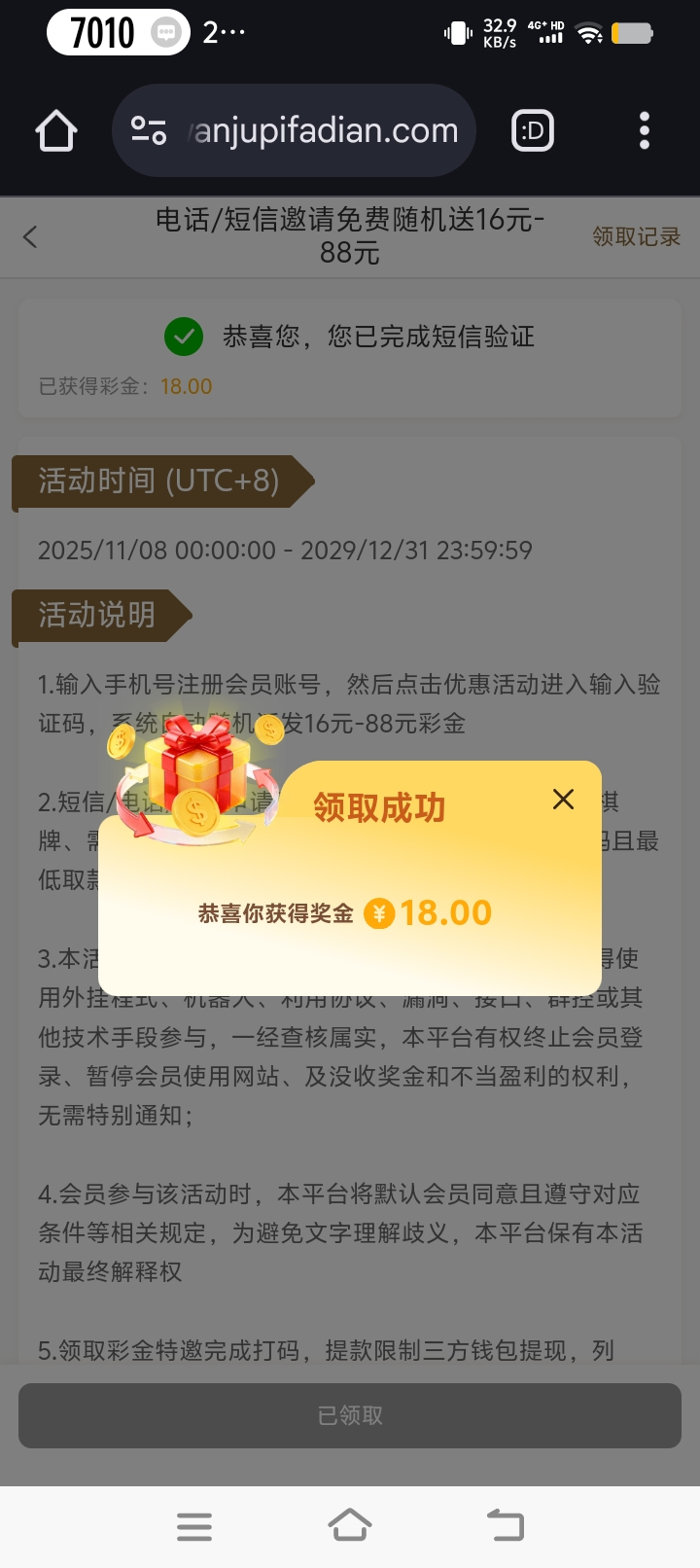This screenshot has height=1568, width=700.
Task: Open the system recent apps menu
Action: click(x=194, y=1526)
